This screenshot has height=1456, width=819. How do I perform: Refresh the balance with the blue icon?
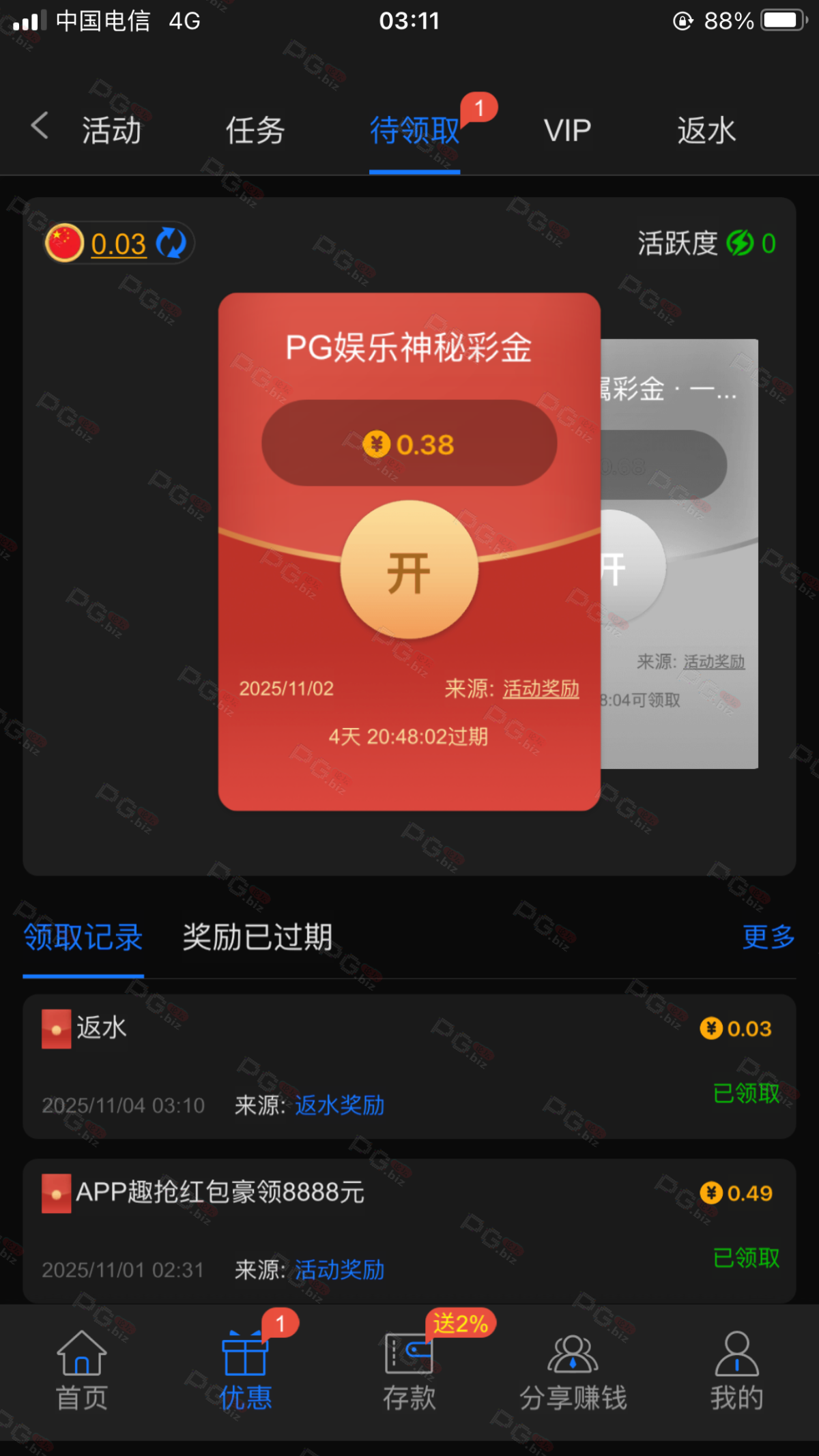pos(171,244)
